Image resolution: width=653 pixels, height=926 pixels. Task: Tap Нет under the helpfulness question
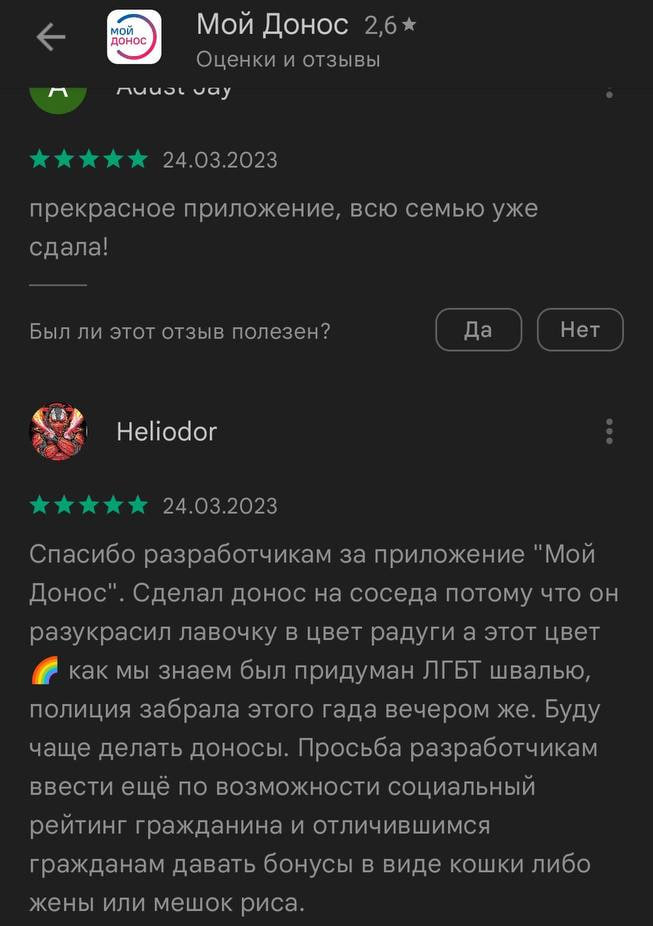(580, 330)
